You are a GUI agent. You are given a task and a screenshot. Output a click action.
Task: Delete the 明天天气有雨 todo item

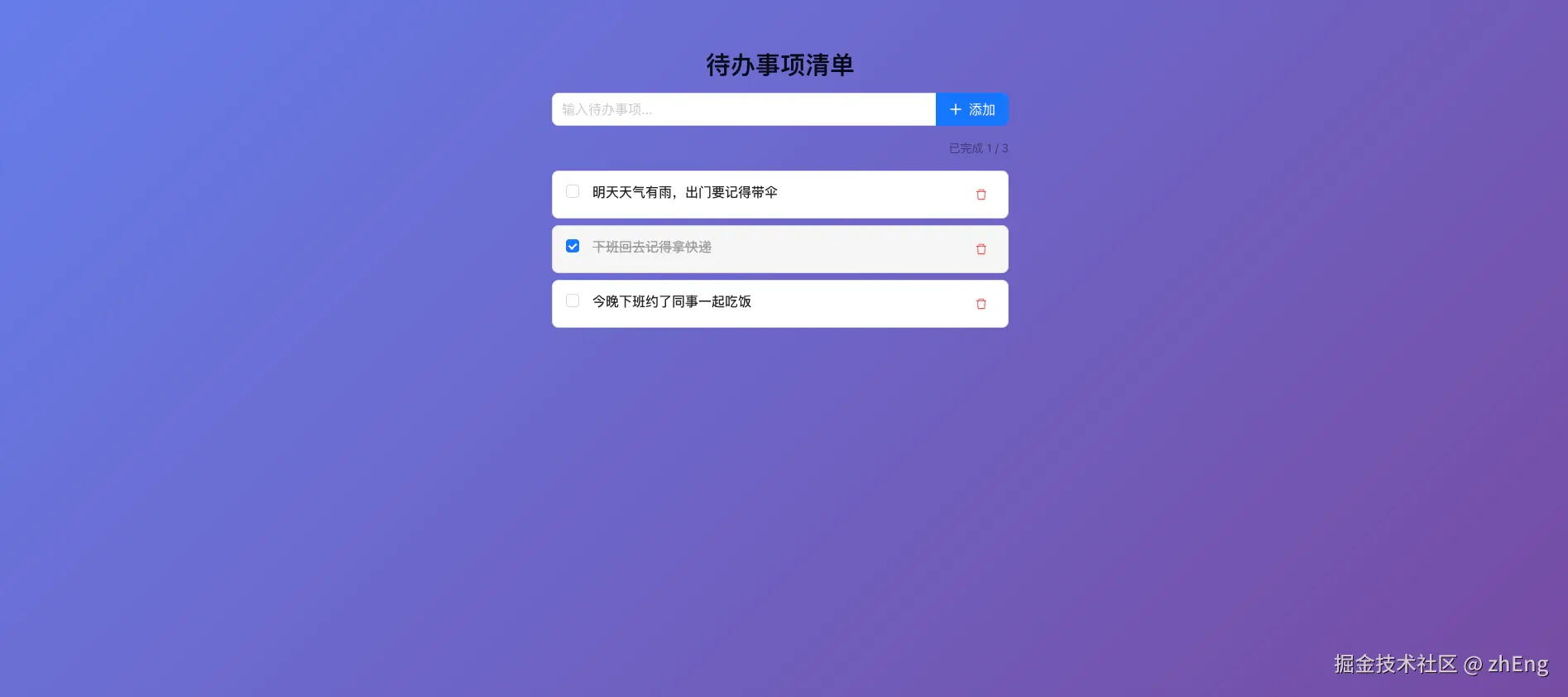click(x=981, y=195)
